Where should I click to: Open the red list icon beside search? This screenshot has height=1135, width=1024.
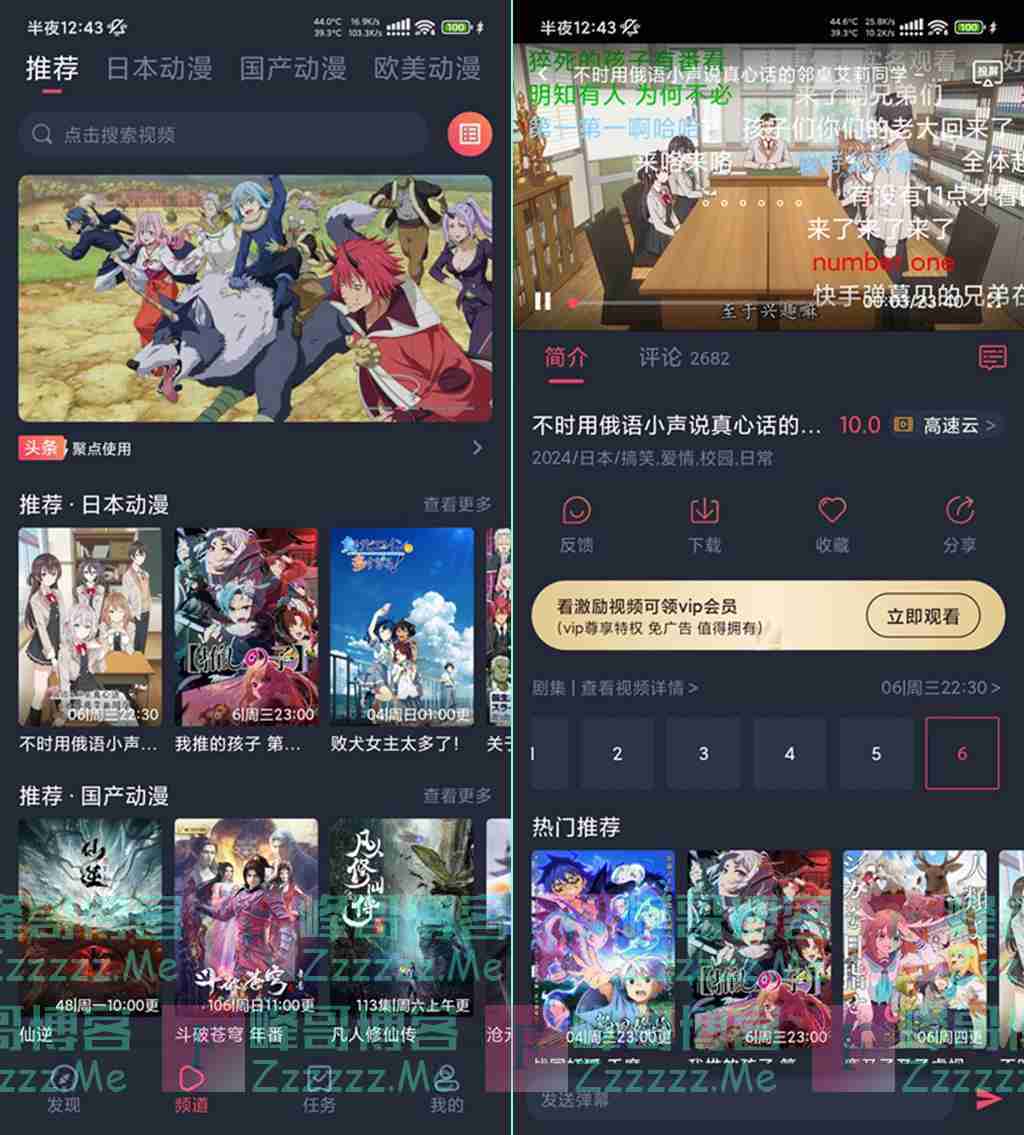pyautogui.click(x=469, y=134)
